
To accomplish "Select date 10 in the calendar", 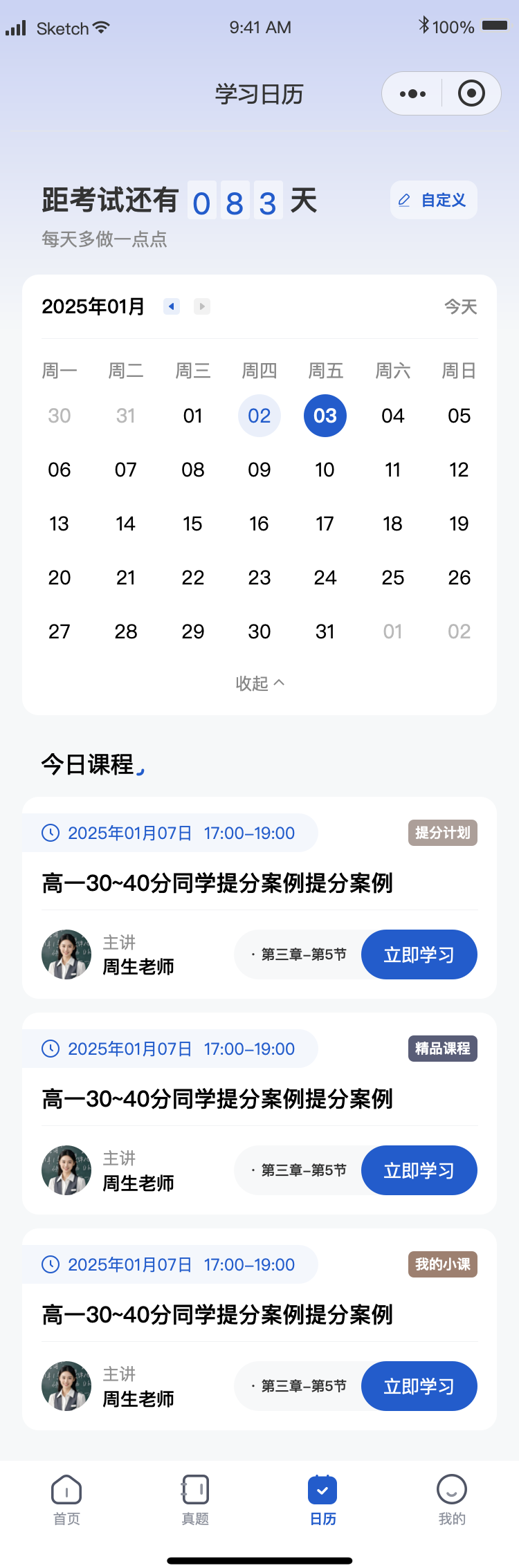I will [325, 470].
